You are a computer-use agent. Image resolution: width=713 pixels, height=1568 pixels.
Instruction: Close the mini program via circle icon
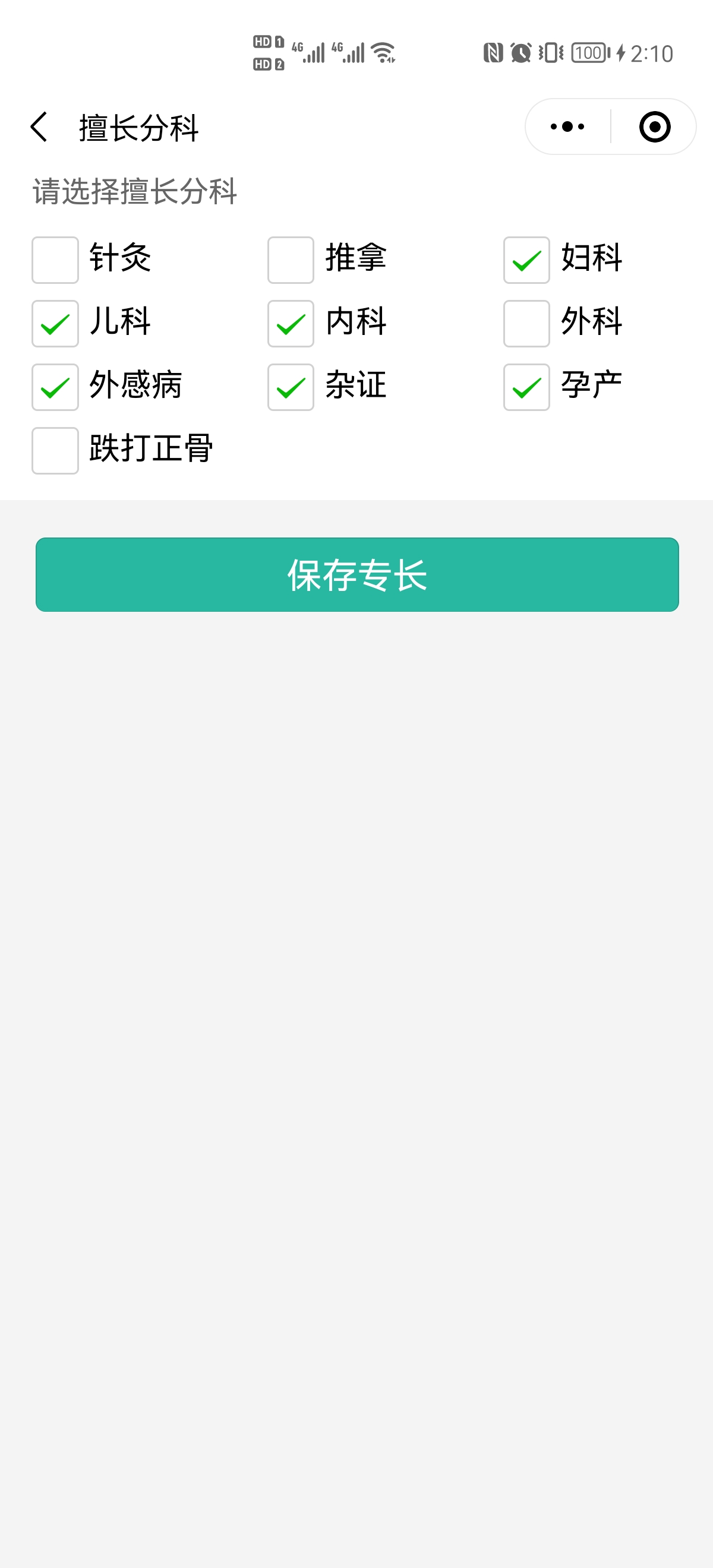[x=655, y=127]
